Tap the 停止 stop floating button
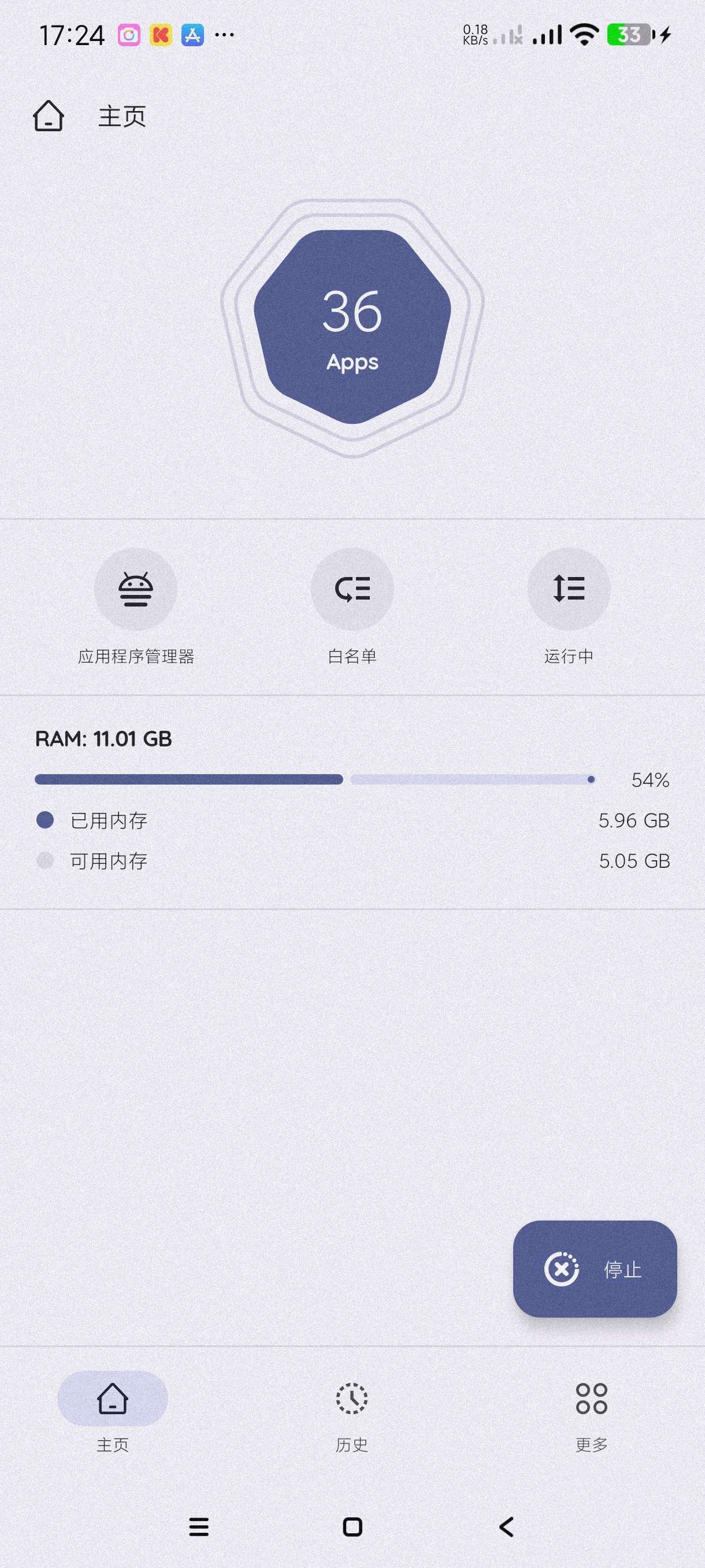This screenshot has width=705, height=1568. tap(594, 1269)
